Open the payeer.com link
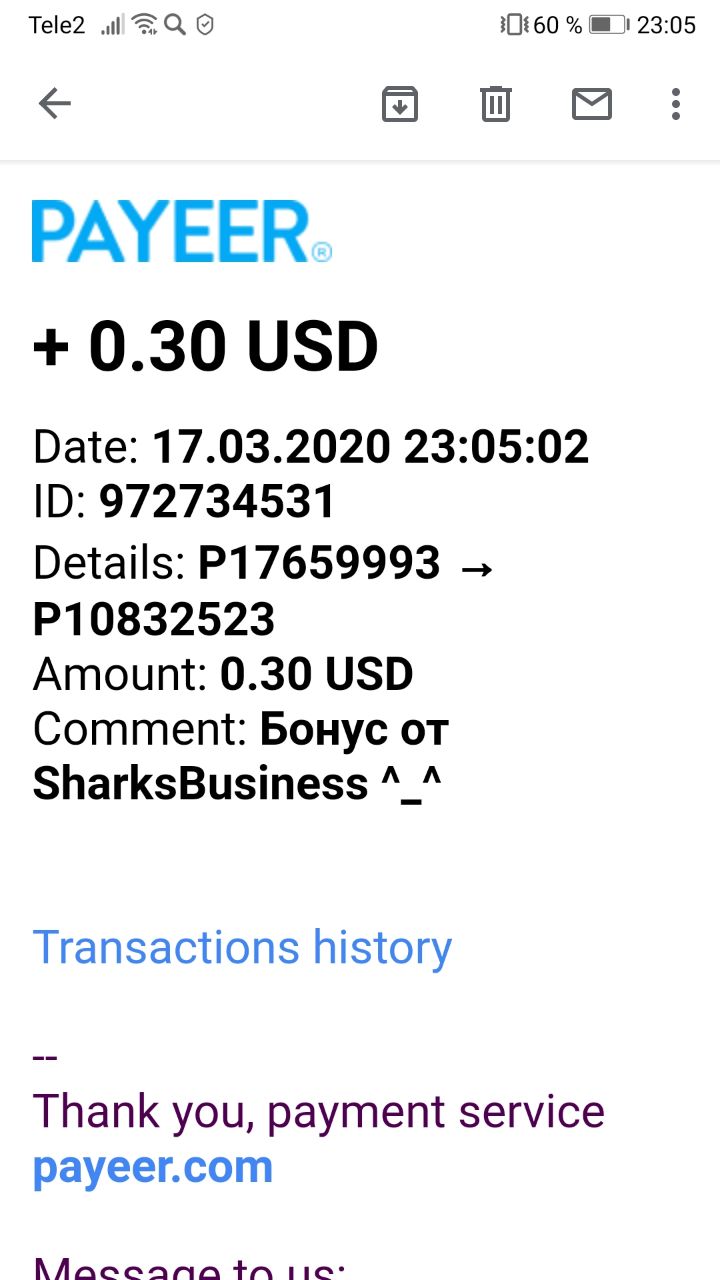720x1280 pixels. (153, 1167)
